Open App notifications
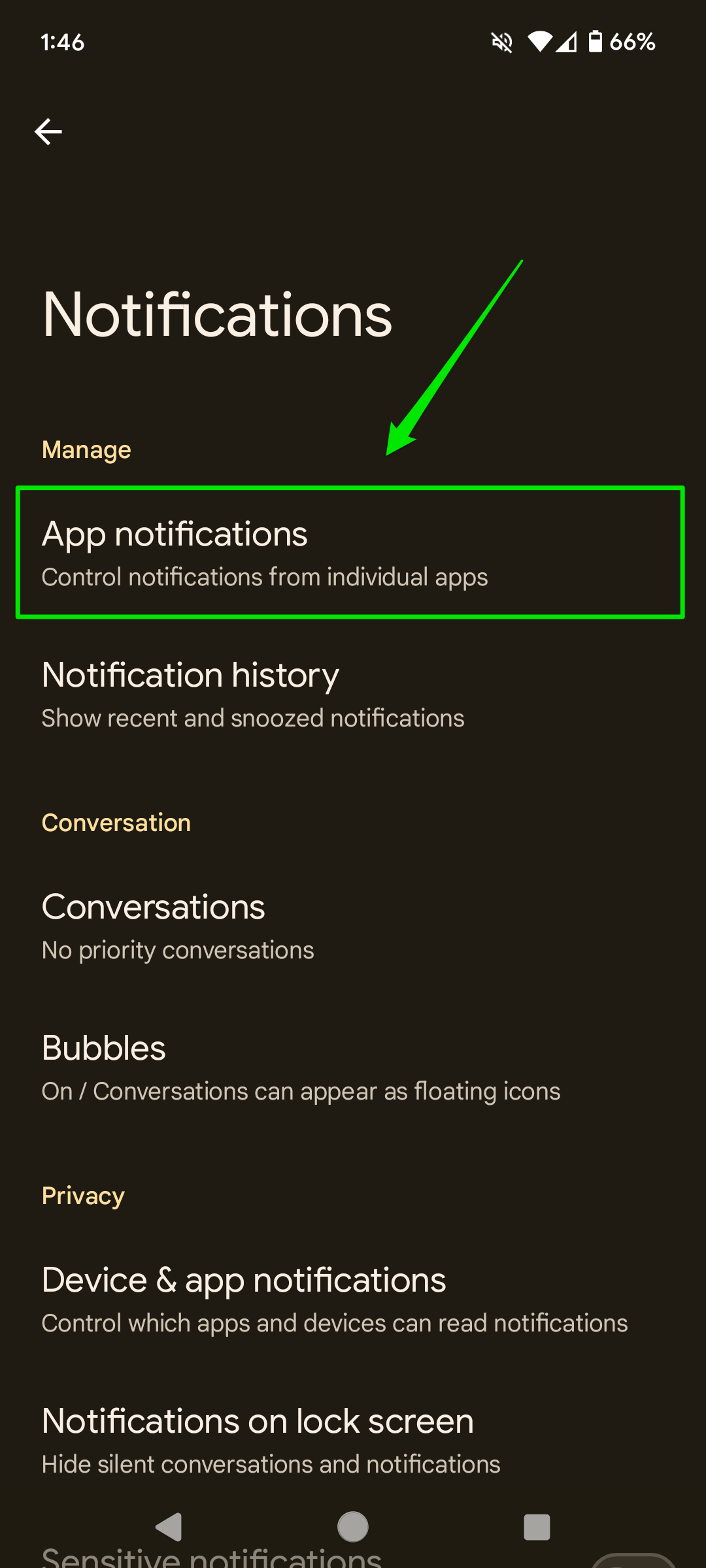The height and width of the screenshot is (1568, 706). 353,553
